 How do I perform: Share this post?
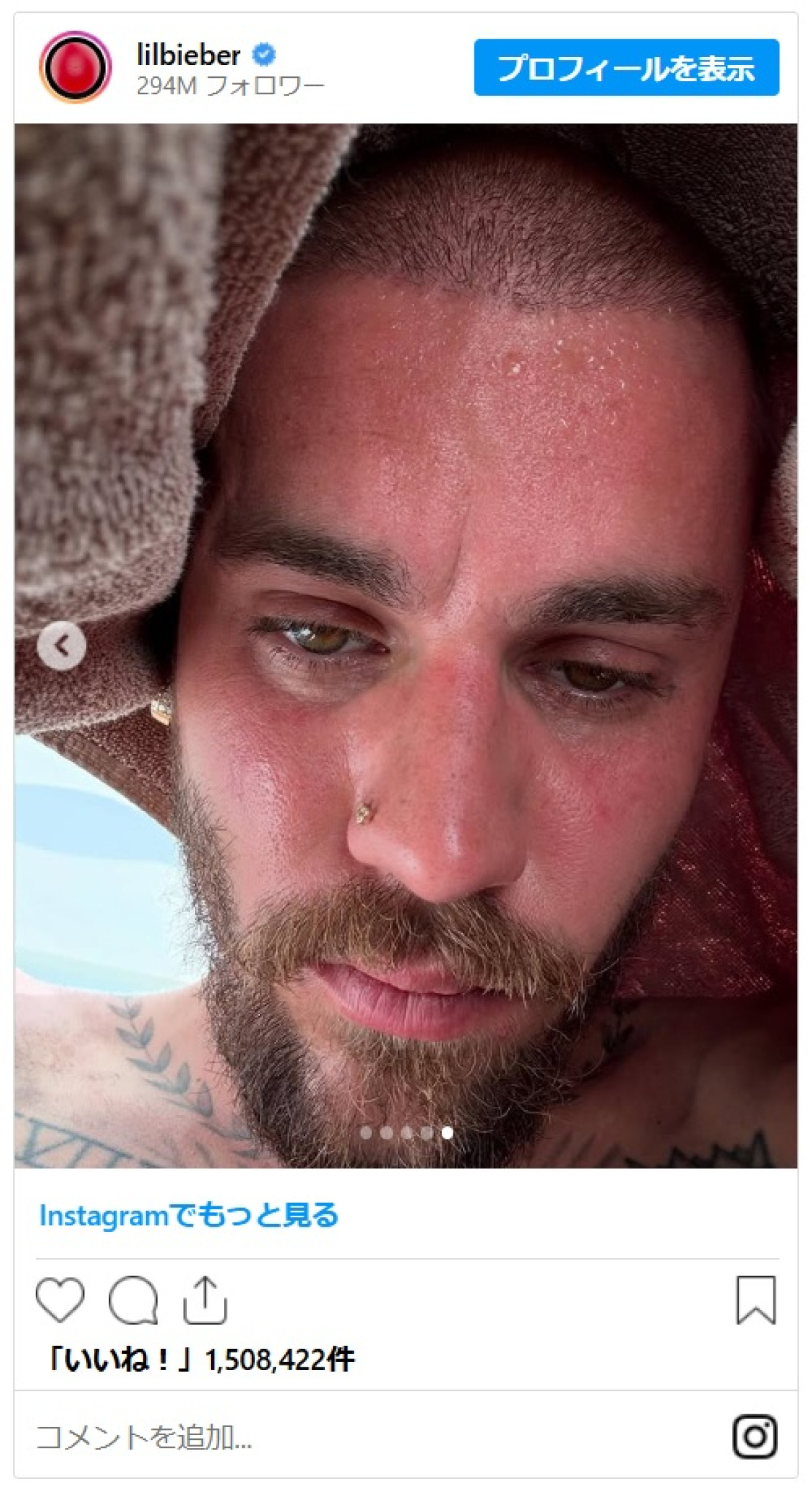[204, 1299]
